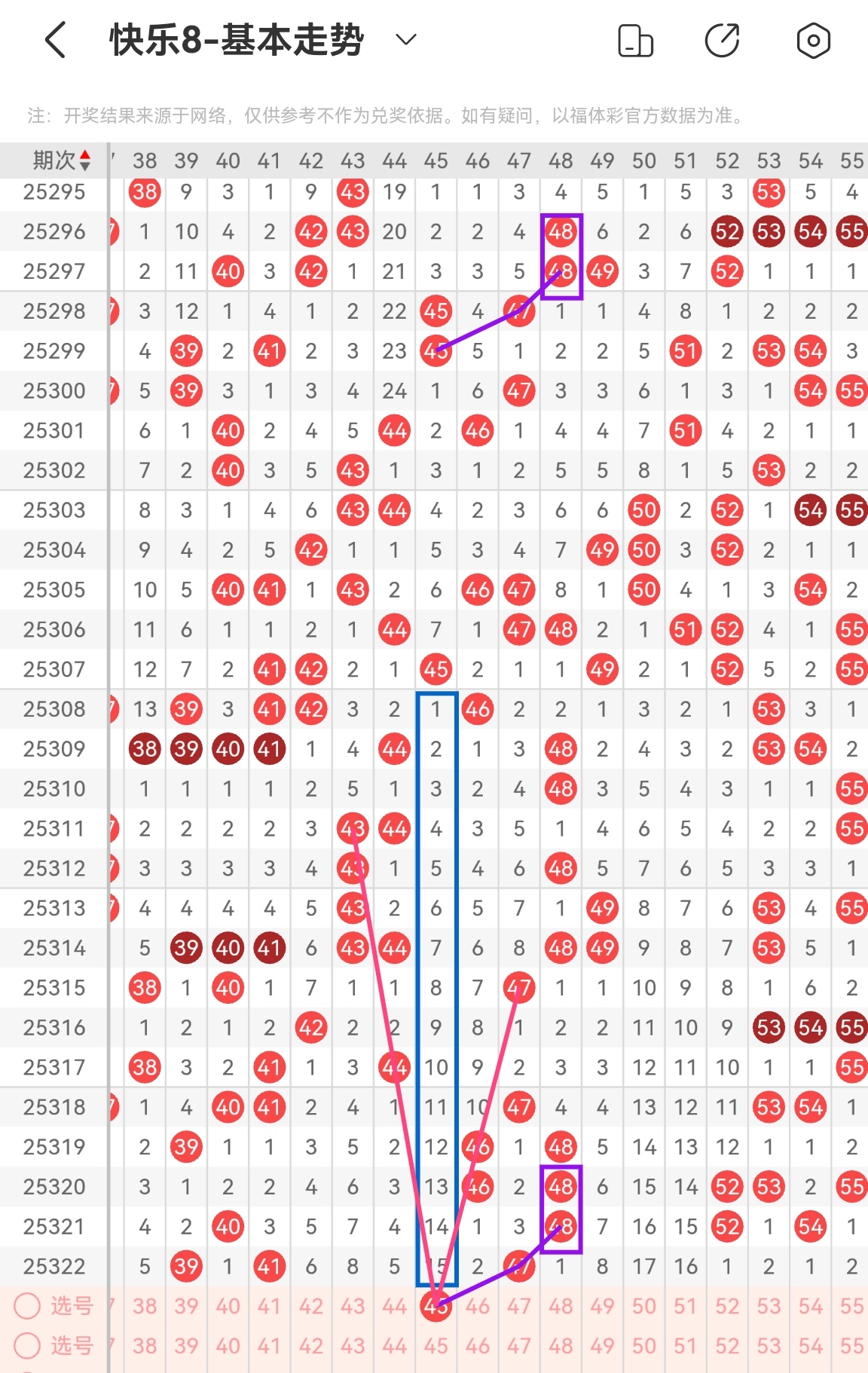Screen dimensions: 868x1373
Task: Share this trend chart
Action: click(x=723, y=41)
